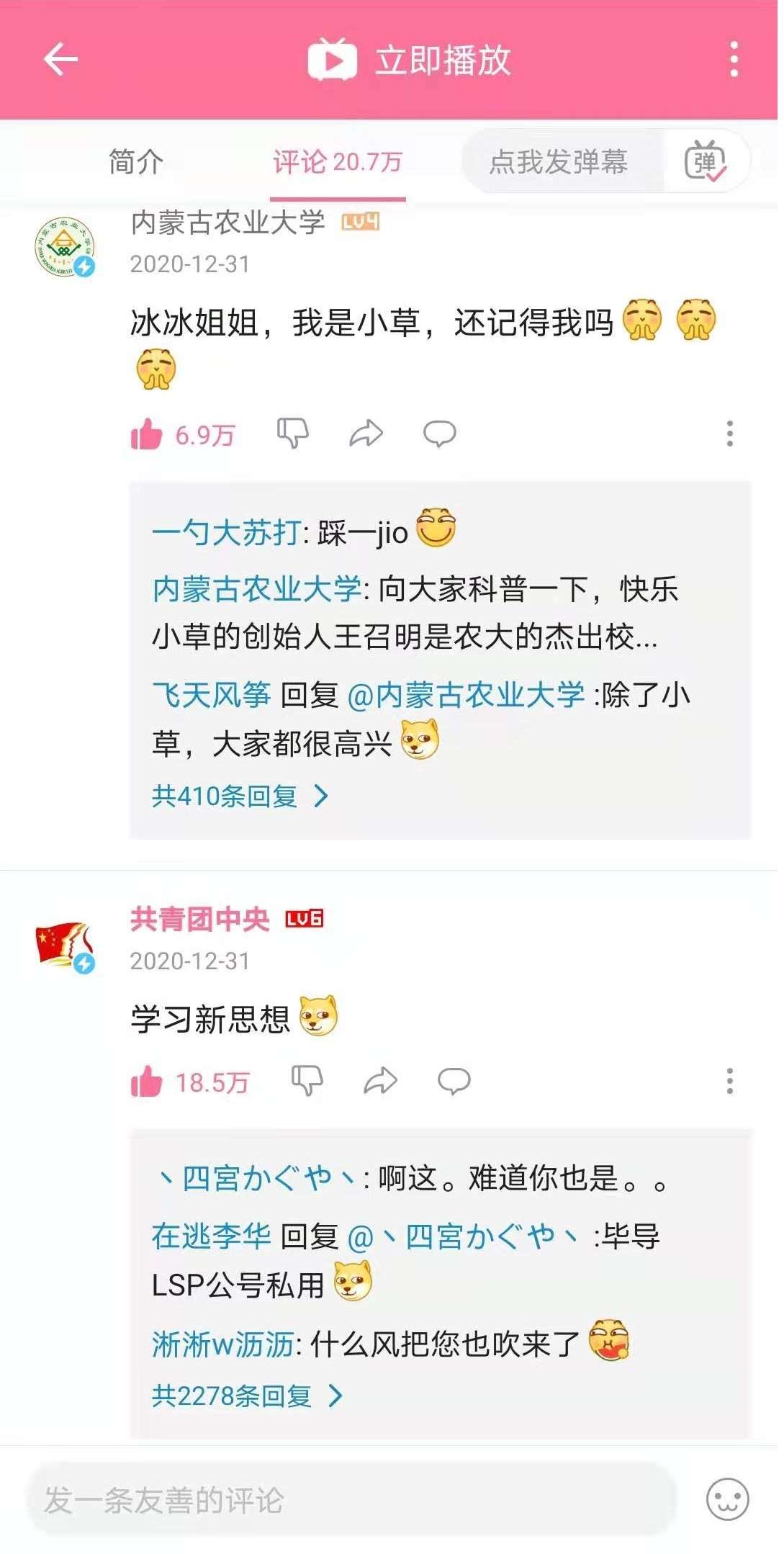The image size is (784, 1554).
Task: Expand 共410条回复 replies
Action: (x=240, y=796)
